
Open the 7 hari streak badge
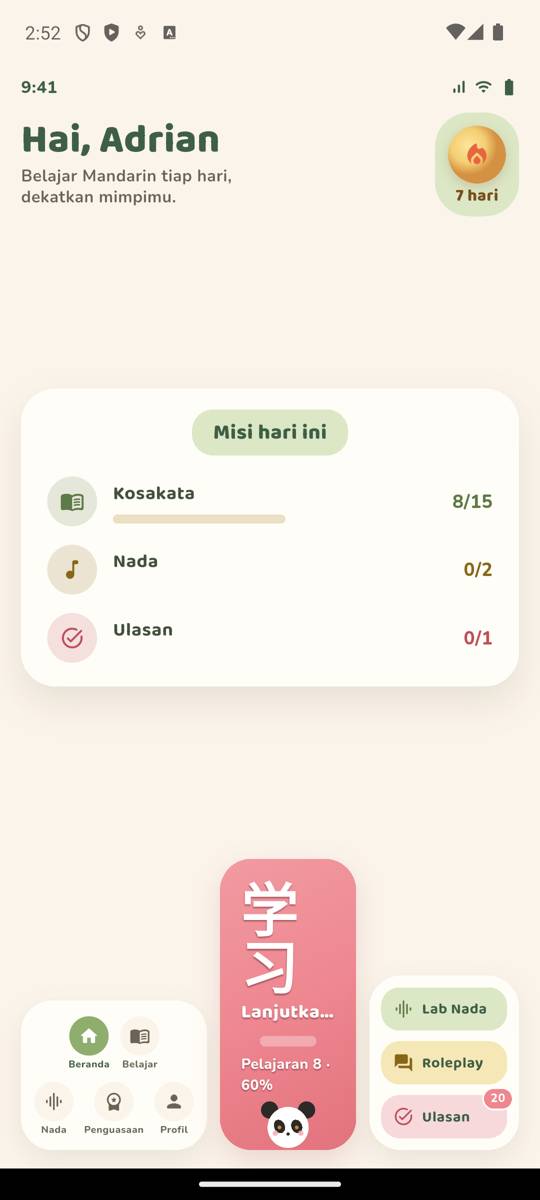pos(477,164)
